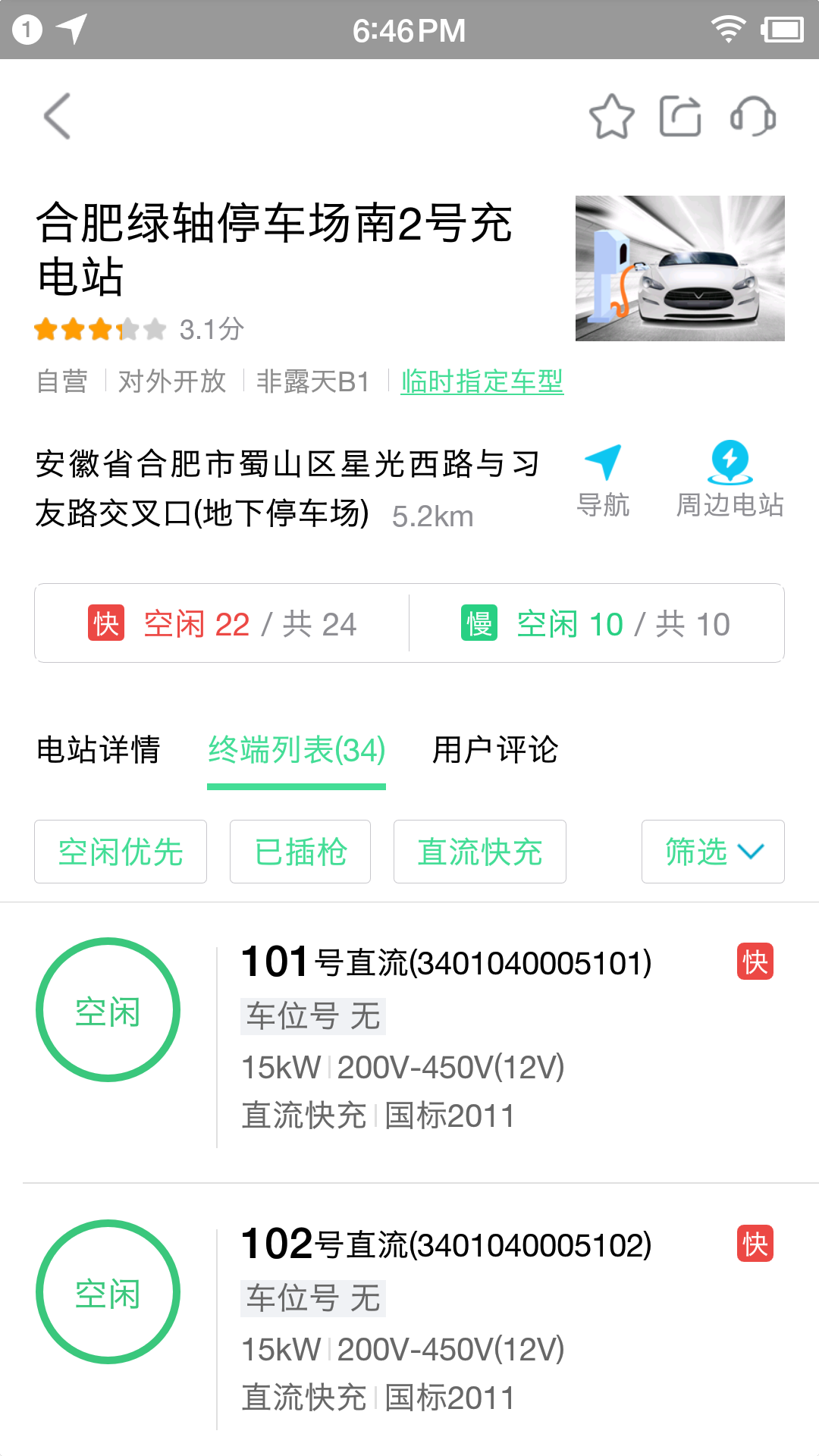Toggle the 空闲优先 filter
The height and width of the screenshot is (1456, 819).
click(121, 852)
